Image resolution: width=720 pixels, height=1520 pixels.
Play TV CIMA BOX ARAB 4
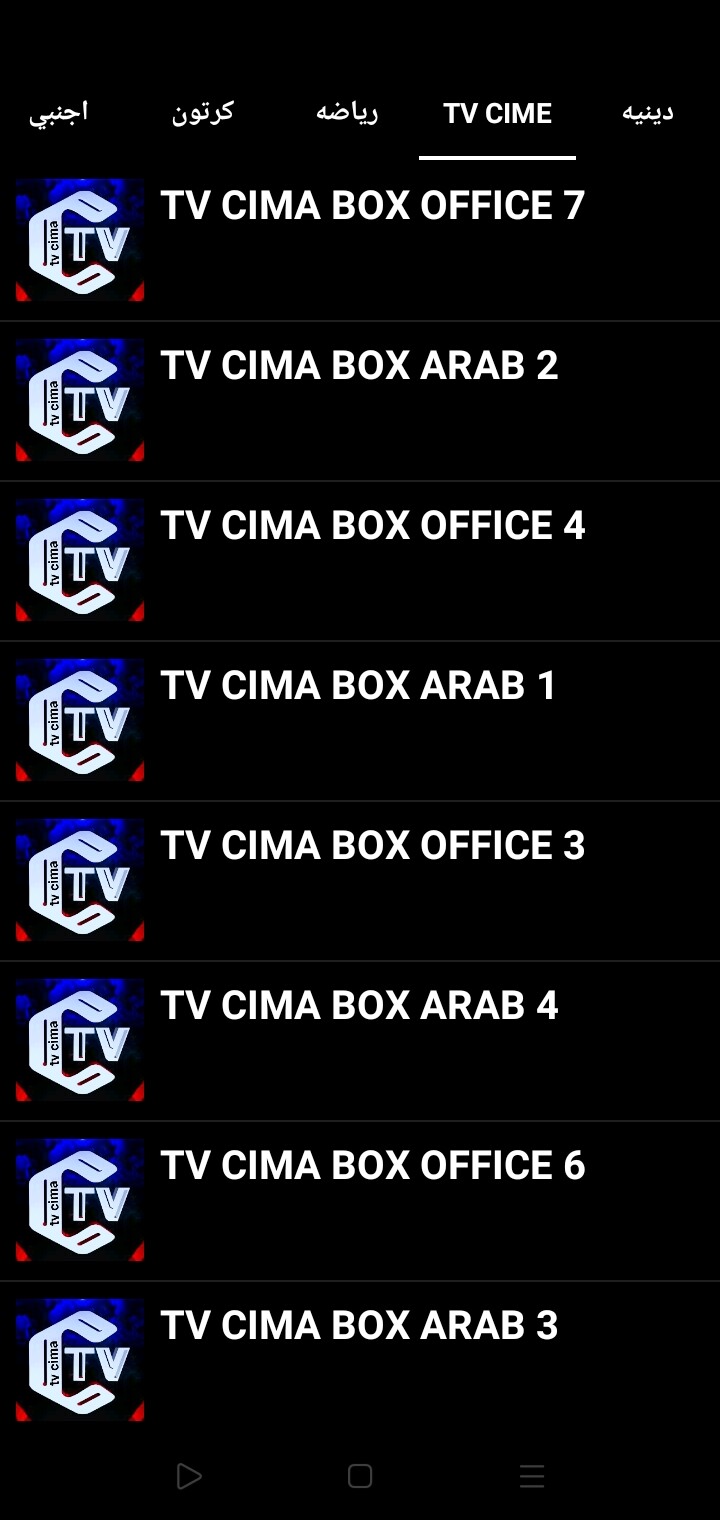tap(360, 1041)
